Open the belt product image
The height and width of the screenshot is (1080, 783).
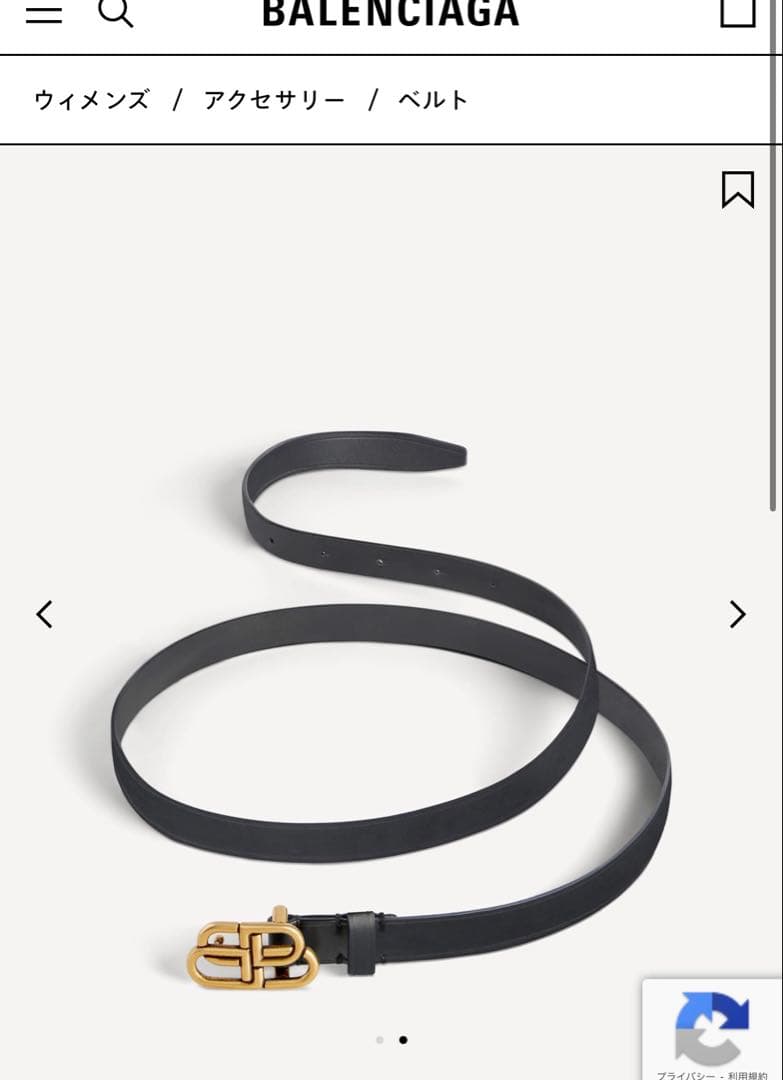point(390,700)
